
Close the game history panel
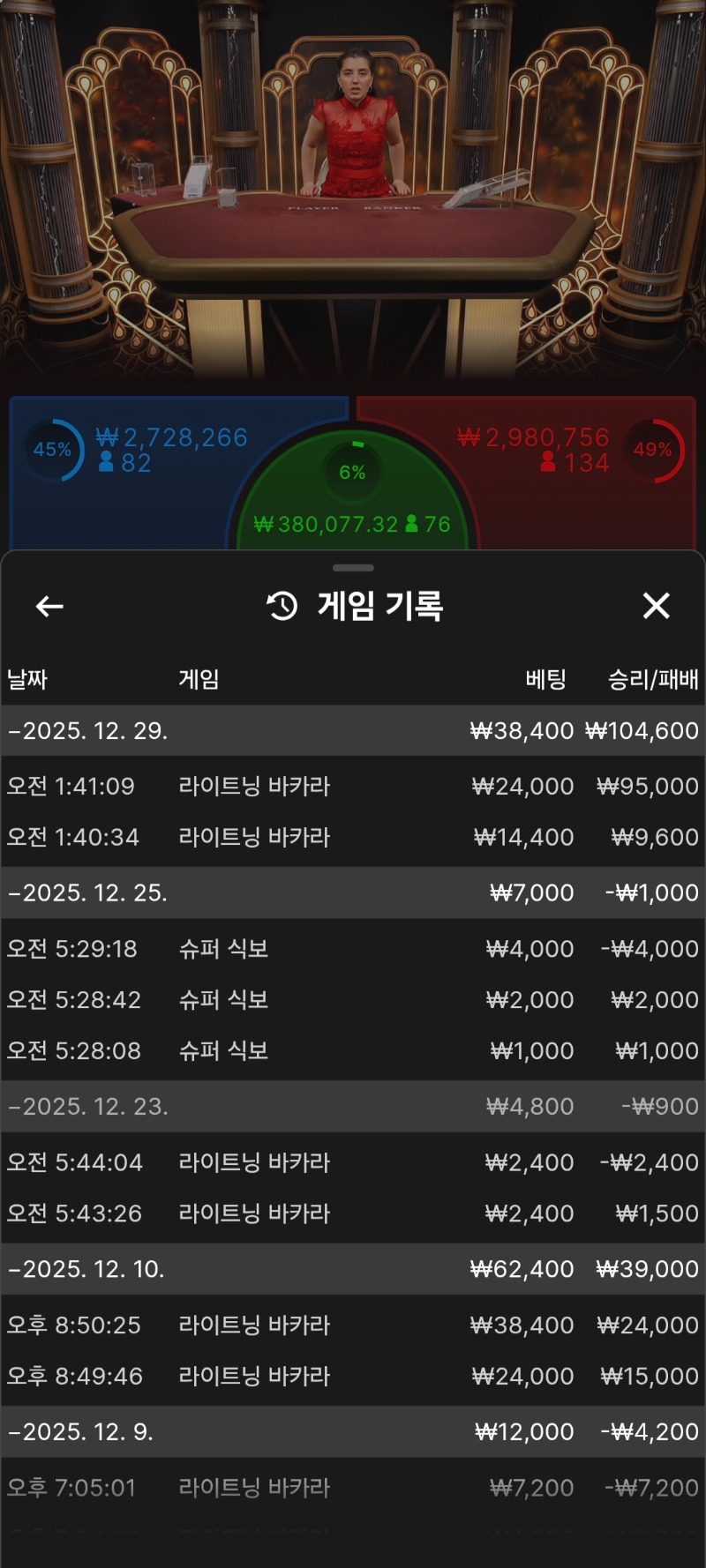click(x=656, y=606)
